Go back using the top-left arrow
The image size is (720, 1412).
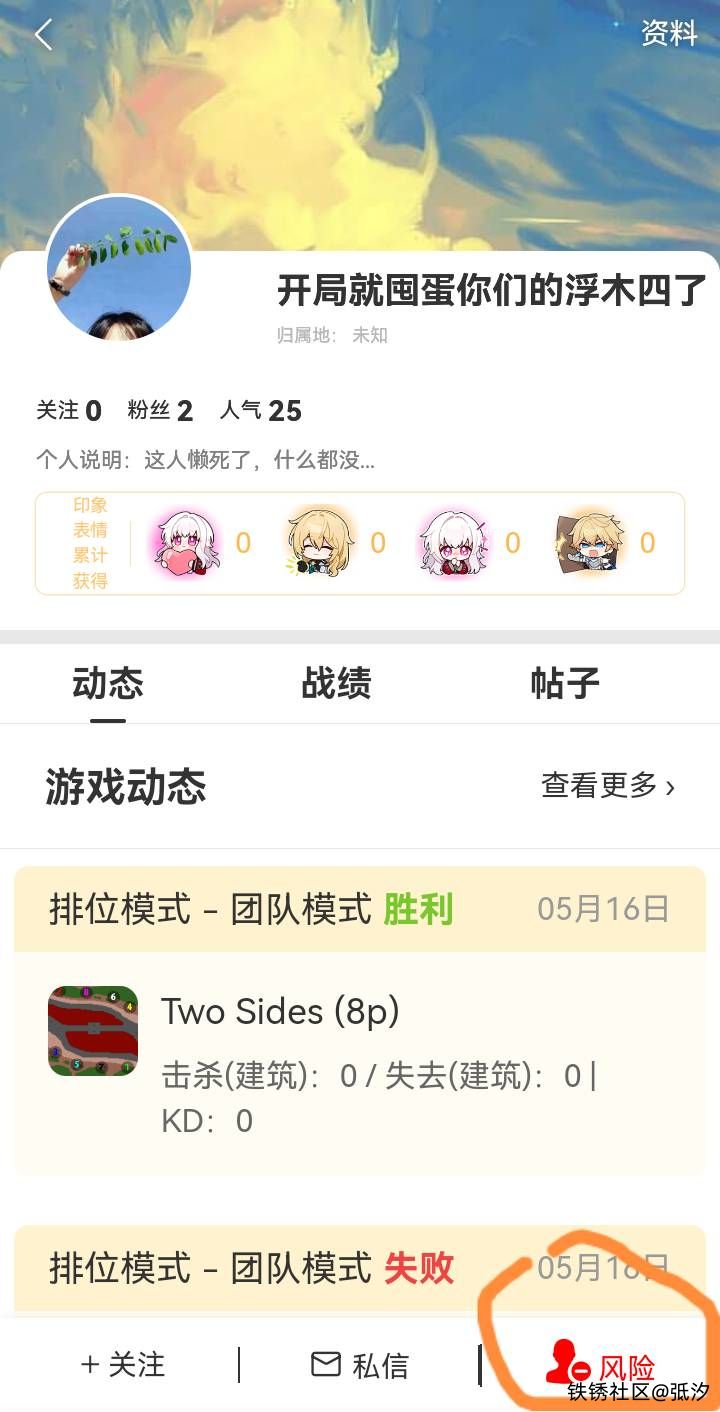(x=43, y=35)
